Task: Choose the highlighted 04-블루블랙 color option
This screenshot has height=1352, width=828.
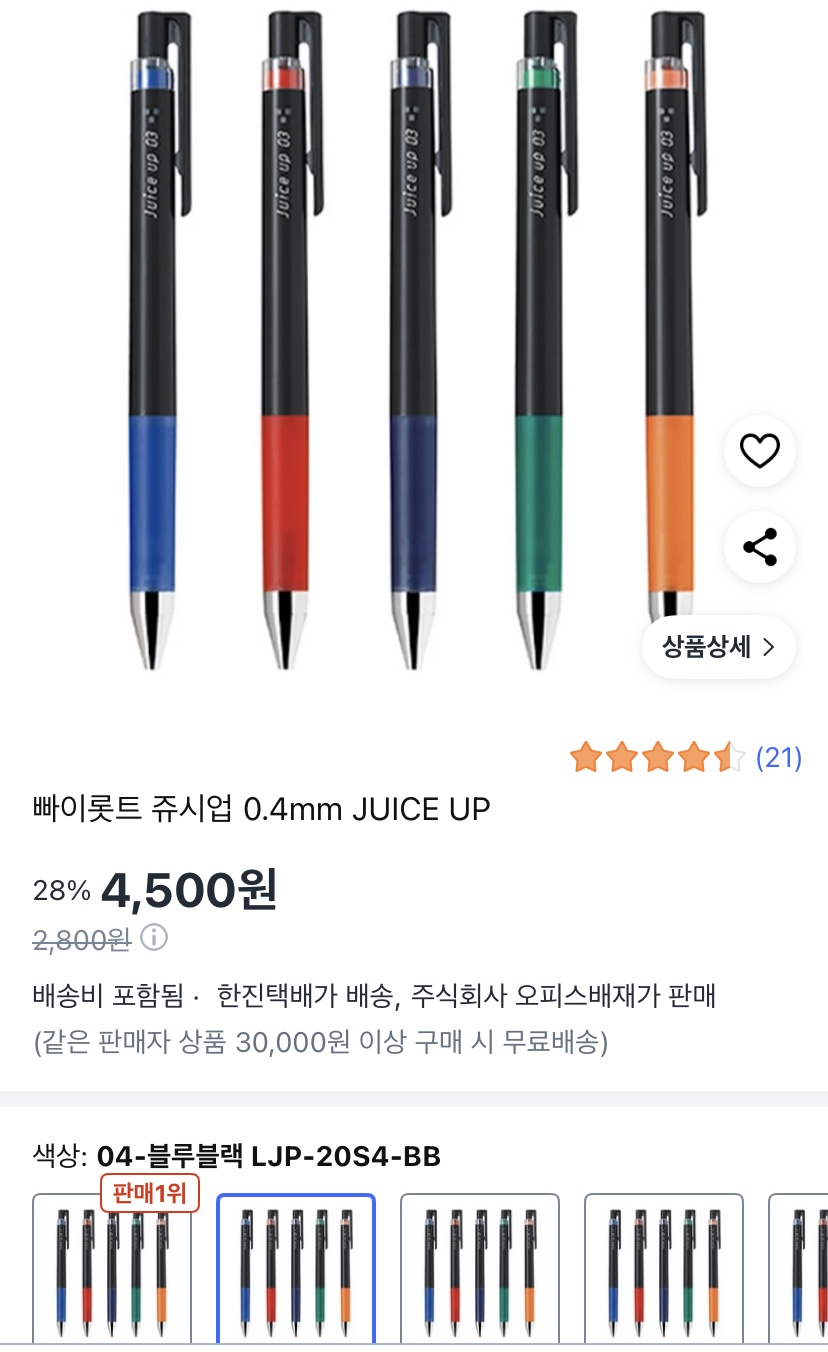Action: pyautogui.click(x=296, y=1268)
